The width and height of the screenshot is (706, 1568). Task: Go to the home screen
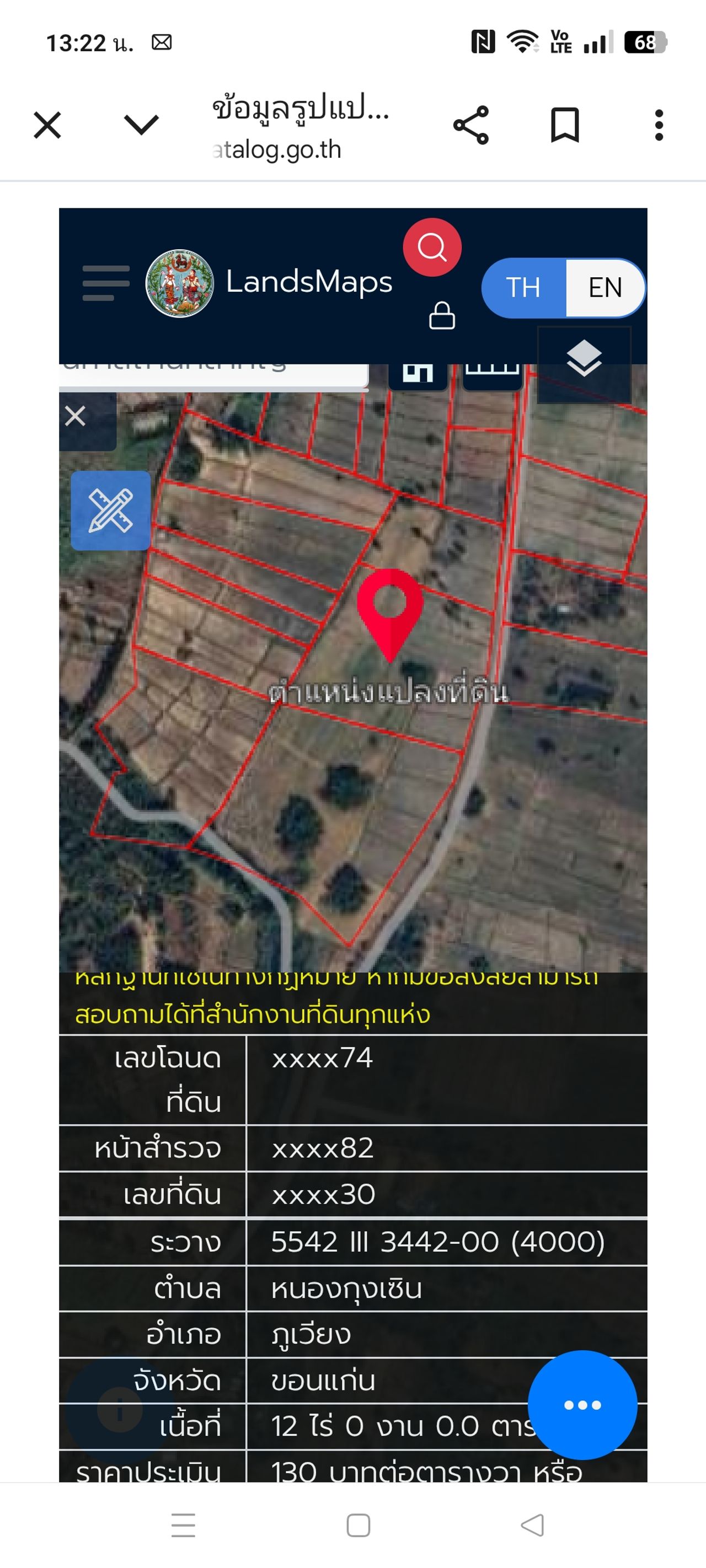[x=358, y=1525]
